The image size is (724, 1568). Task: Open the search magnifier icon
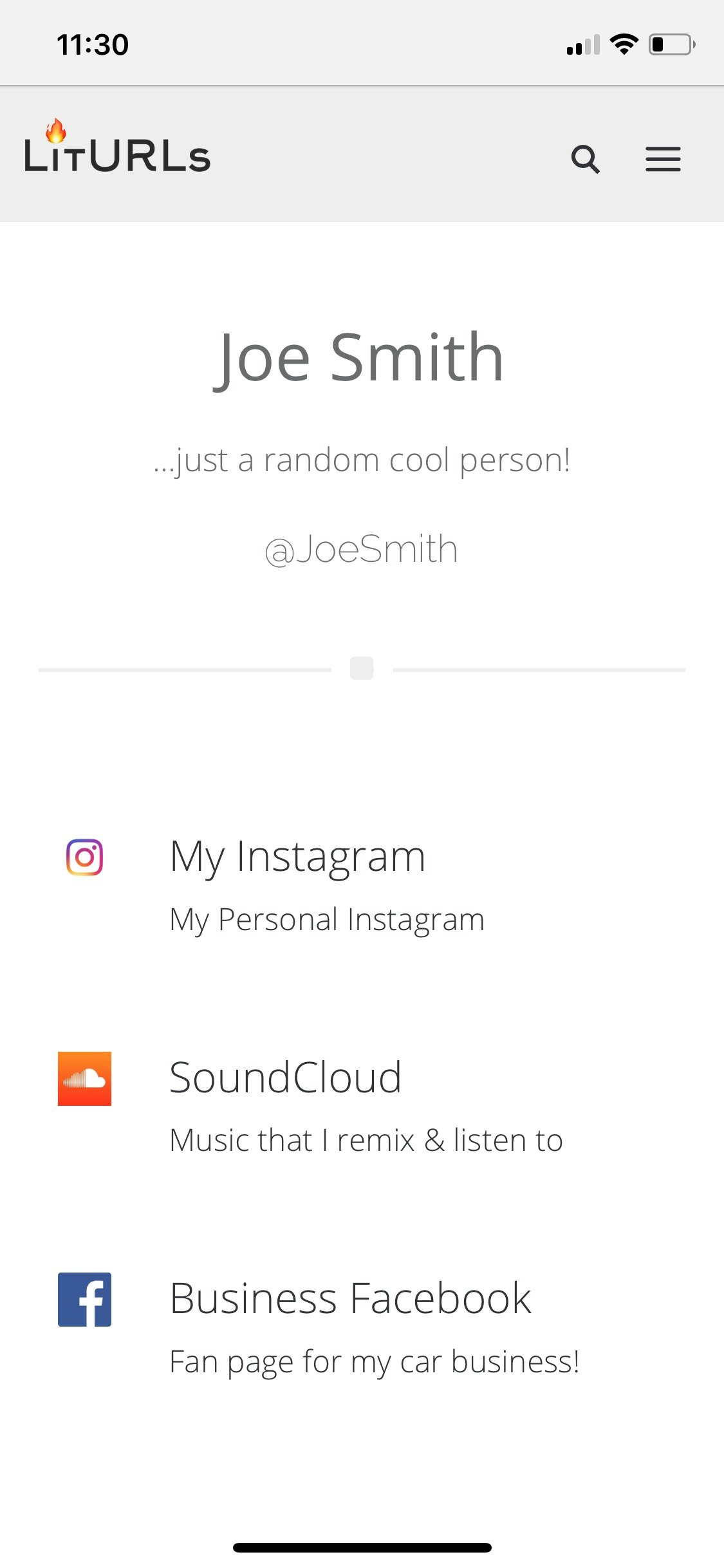585,159
